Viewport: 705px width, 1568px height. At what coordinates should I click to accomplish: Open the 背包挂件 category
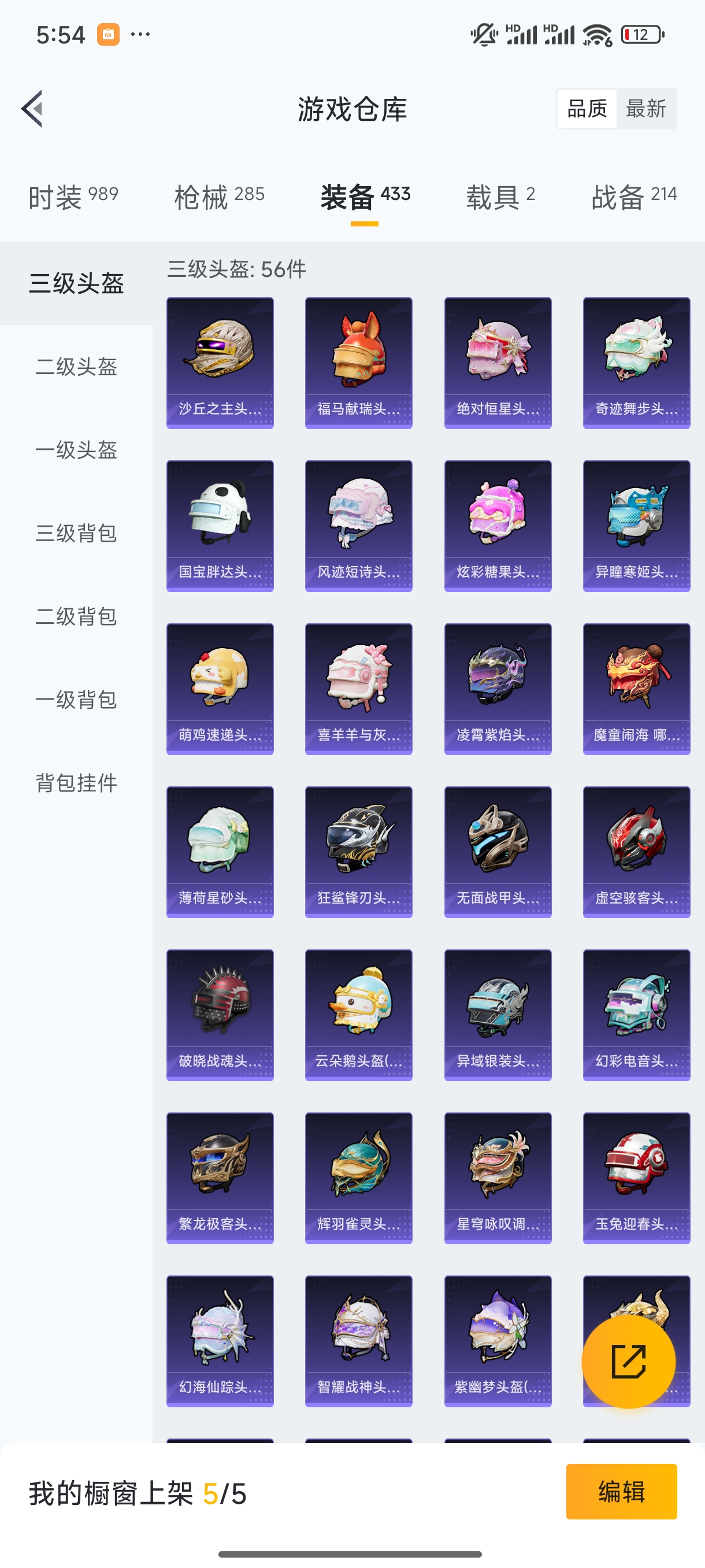(76, 783)
